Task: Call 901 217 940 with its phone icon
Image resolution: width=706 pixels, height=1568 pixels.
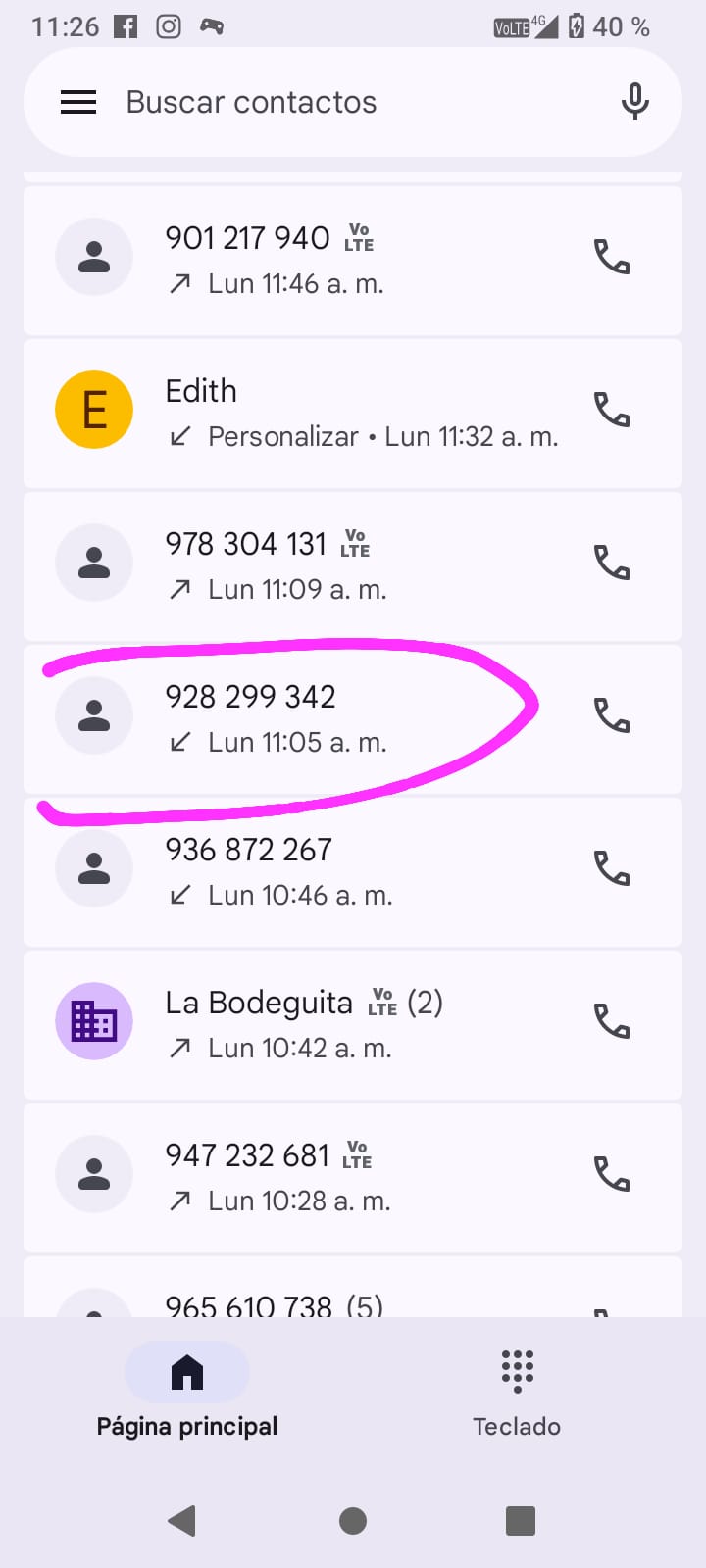Action: pyautogui.click(x=612, y=258)
